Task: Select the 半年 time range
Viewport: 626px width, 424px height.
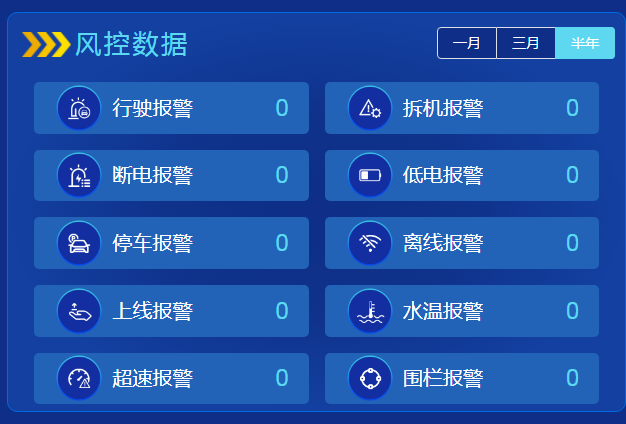Action: pos(585,43)
